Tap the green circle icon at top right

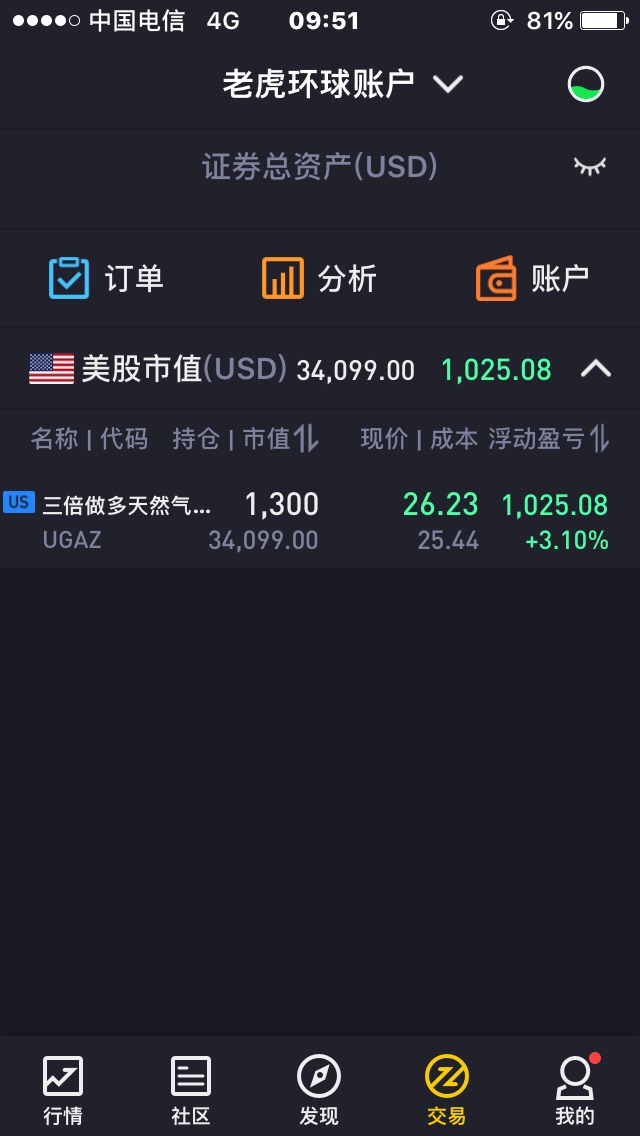[586, 84]
